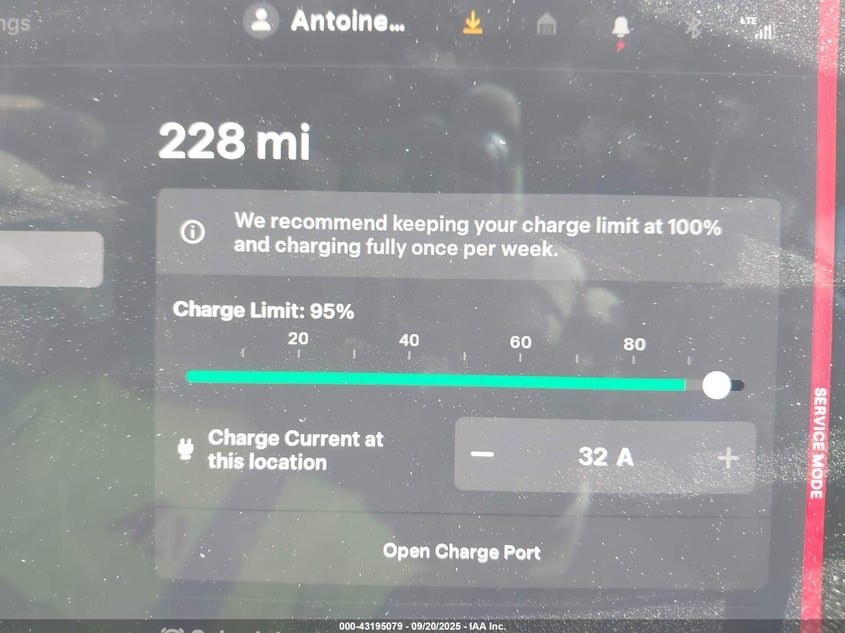Open the HomeLink garage icon

[546, 25]
